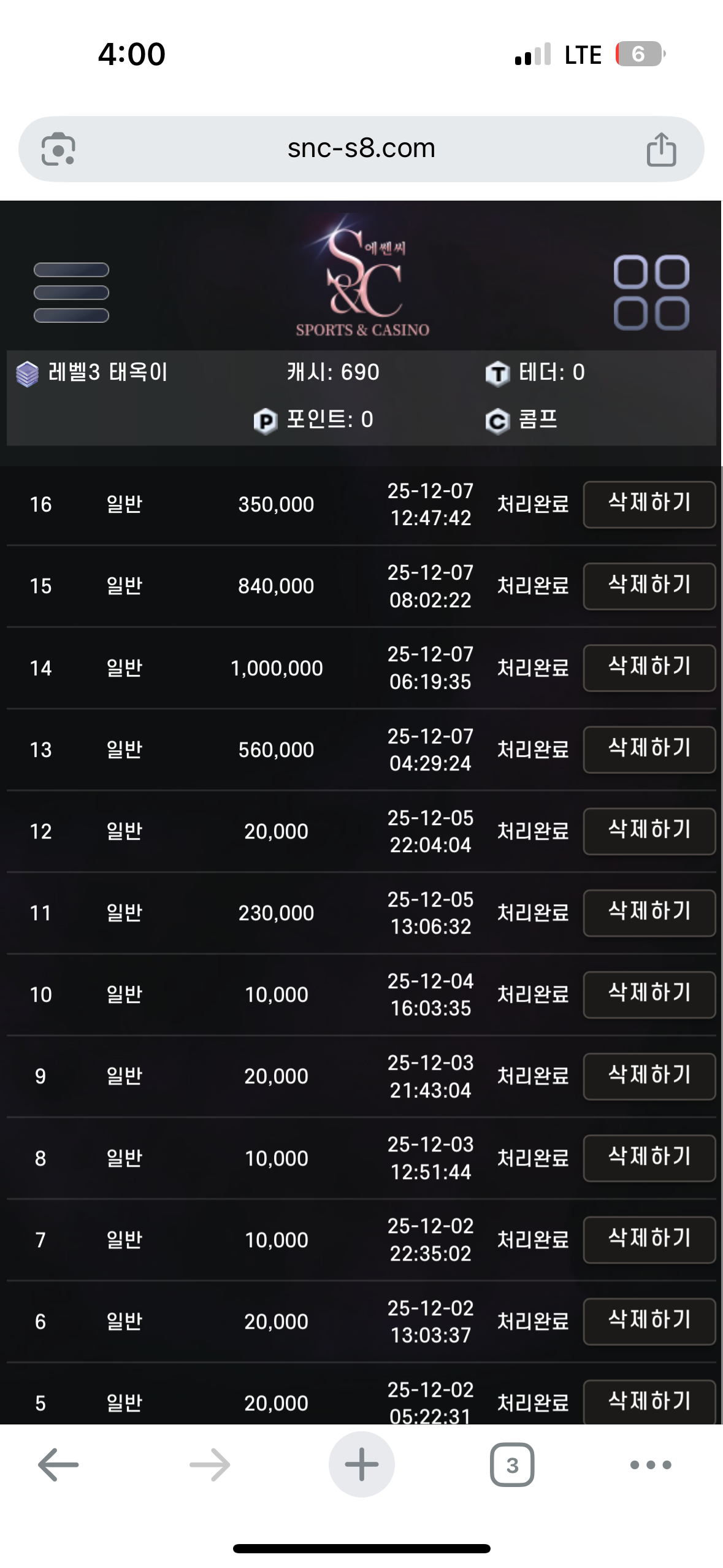This screenshot has height=1568, width=723.
Task: Delete entry 16 of 350,000
Action: point(649,504)
